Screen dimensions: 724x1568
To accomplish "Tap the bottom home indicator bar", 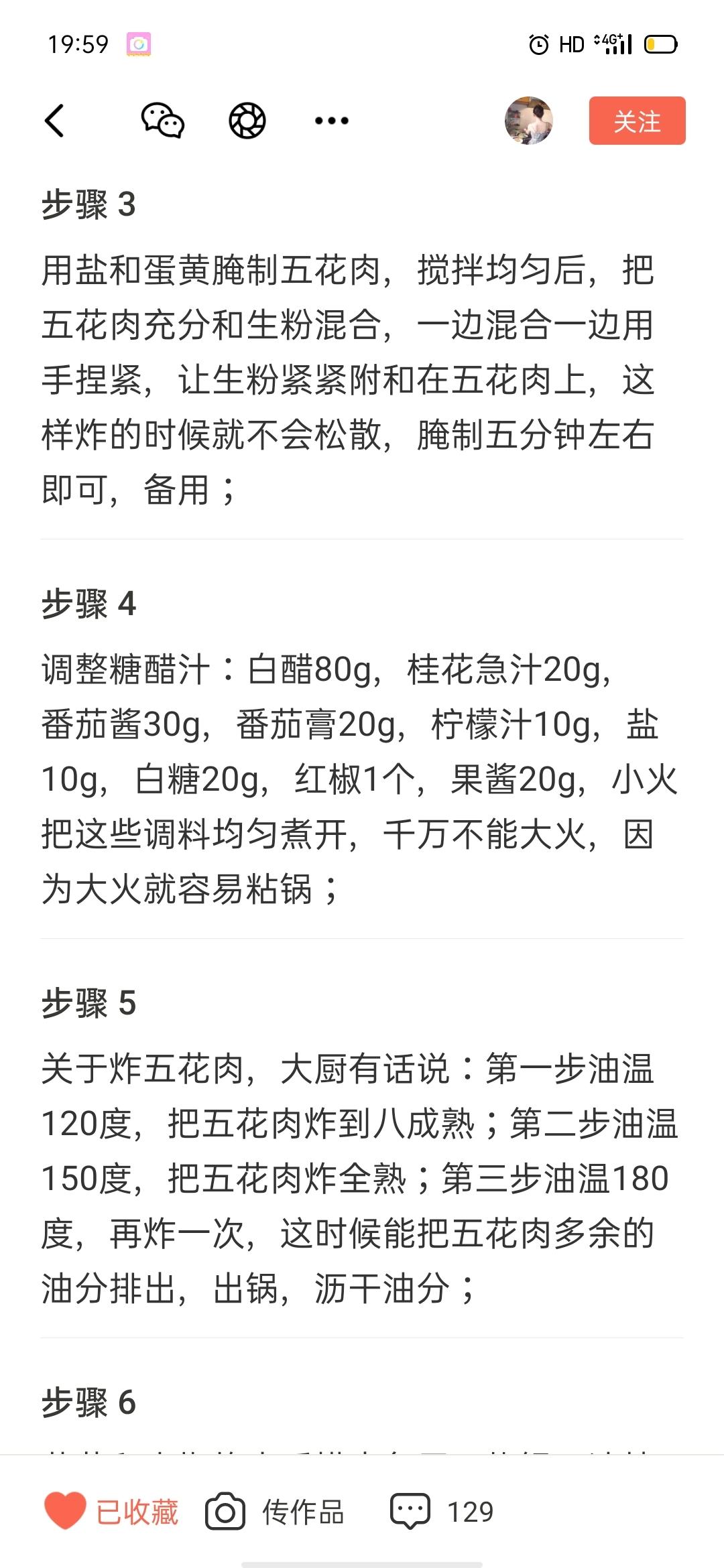I will [362, 1558].
